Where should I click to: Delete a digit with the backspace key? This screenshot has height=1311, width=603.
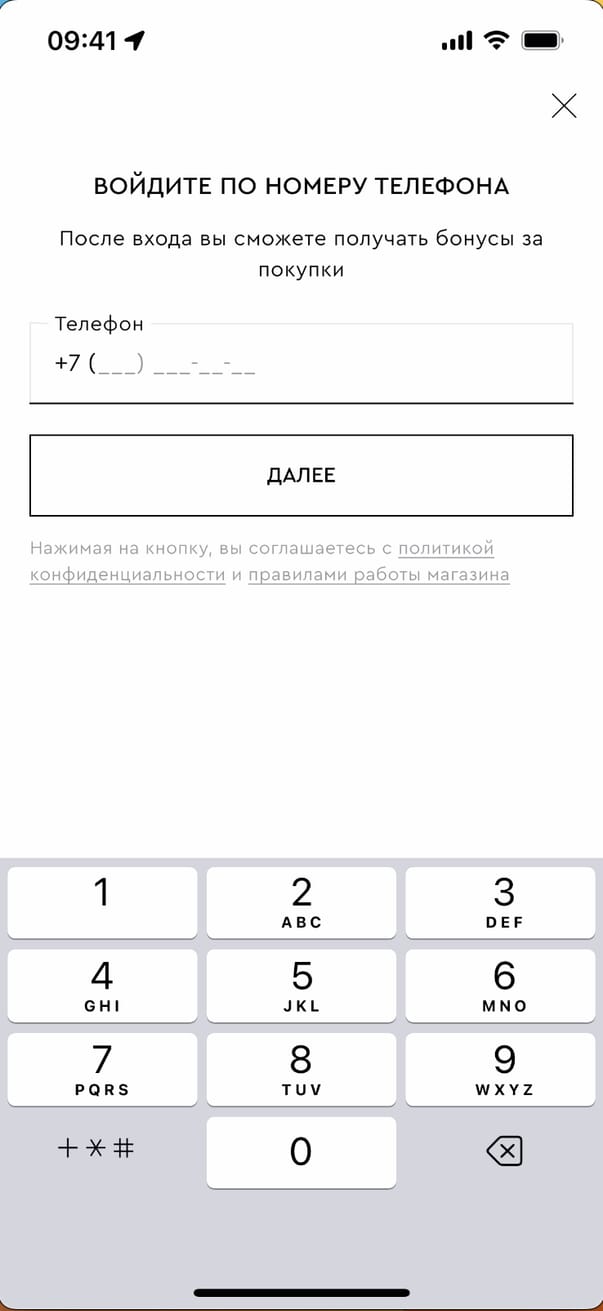pos(504,1152)
